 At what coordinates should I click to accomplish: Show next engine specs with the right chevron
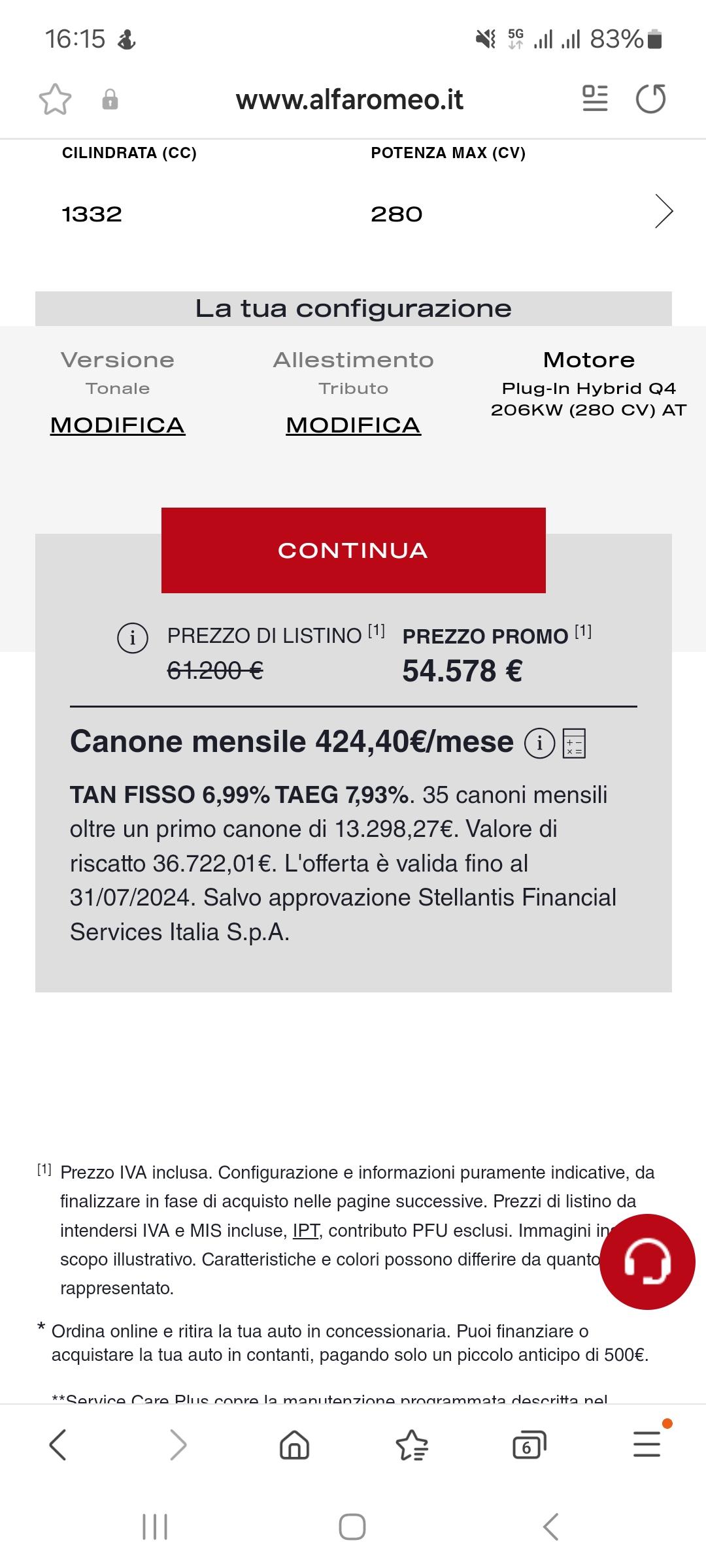tap(664, 212)
